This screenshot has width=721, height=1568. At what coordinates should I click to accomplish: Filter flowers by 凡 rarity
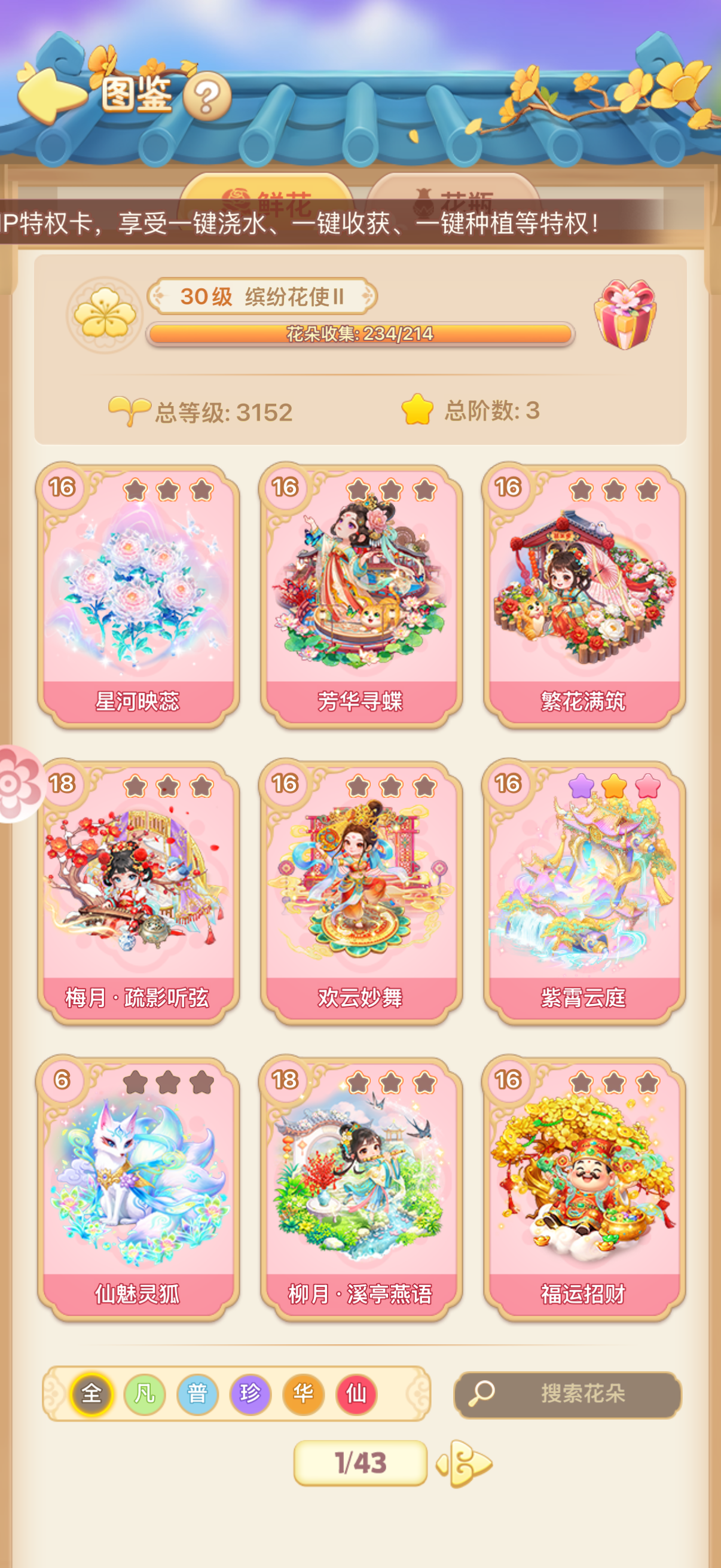[x=144, y=1393]
